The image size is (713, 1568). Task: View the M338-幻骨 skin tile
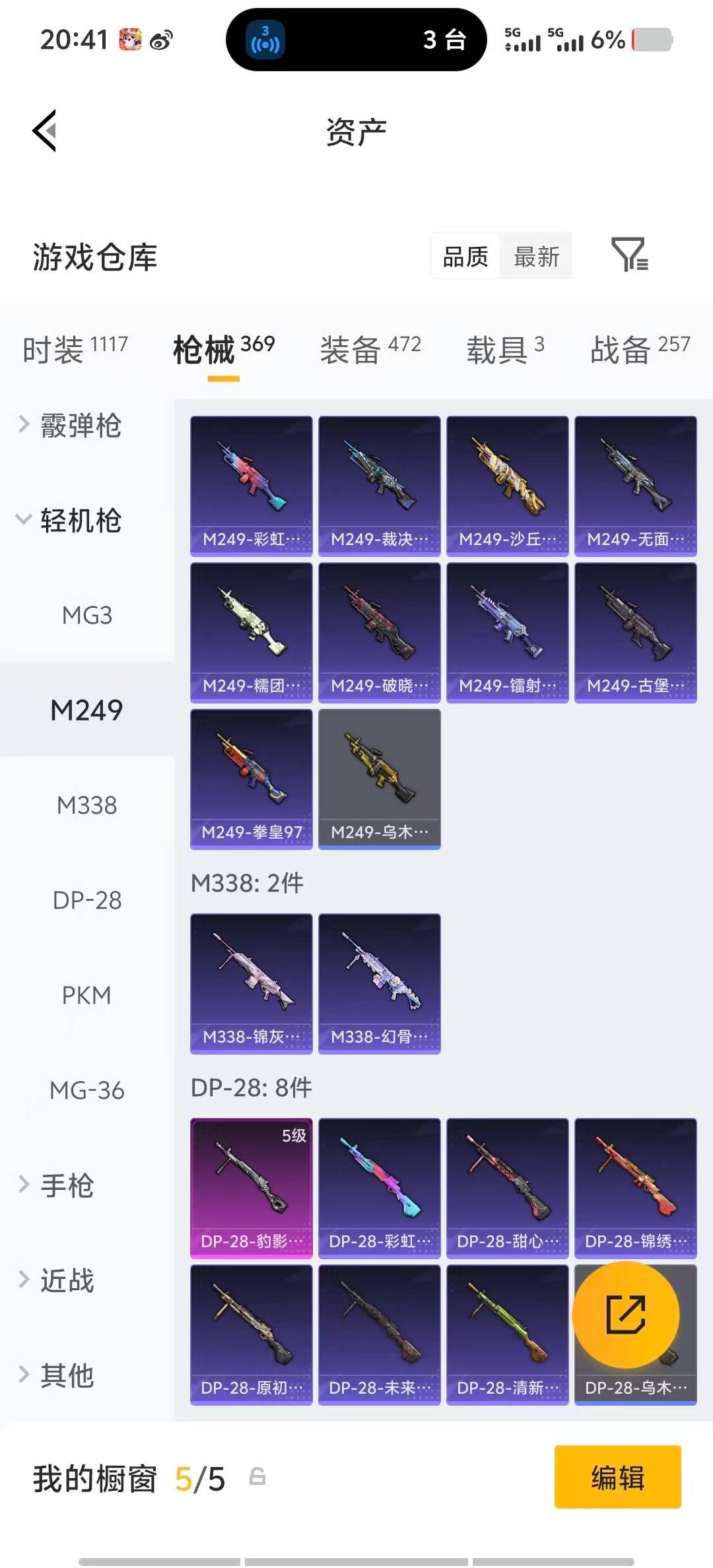click(379, 983)
